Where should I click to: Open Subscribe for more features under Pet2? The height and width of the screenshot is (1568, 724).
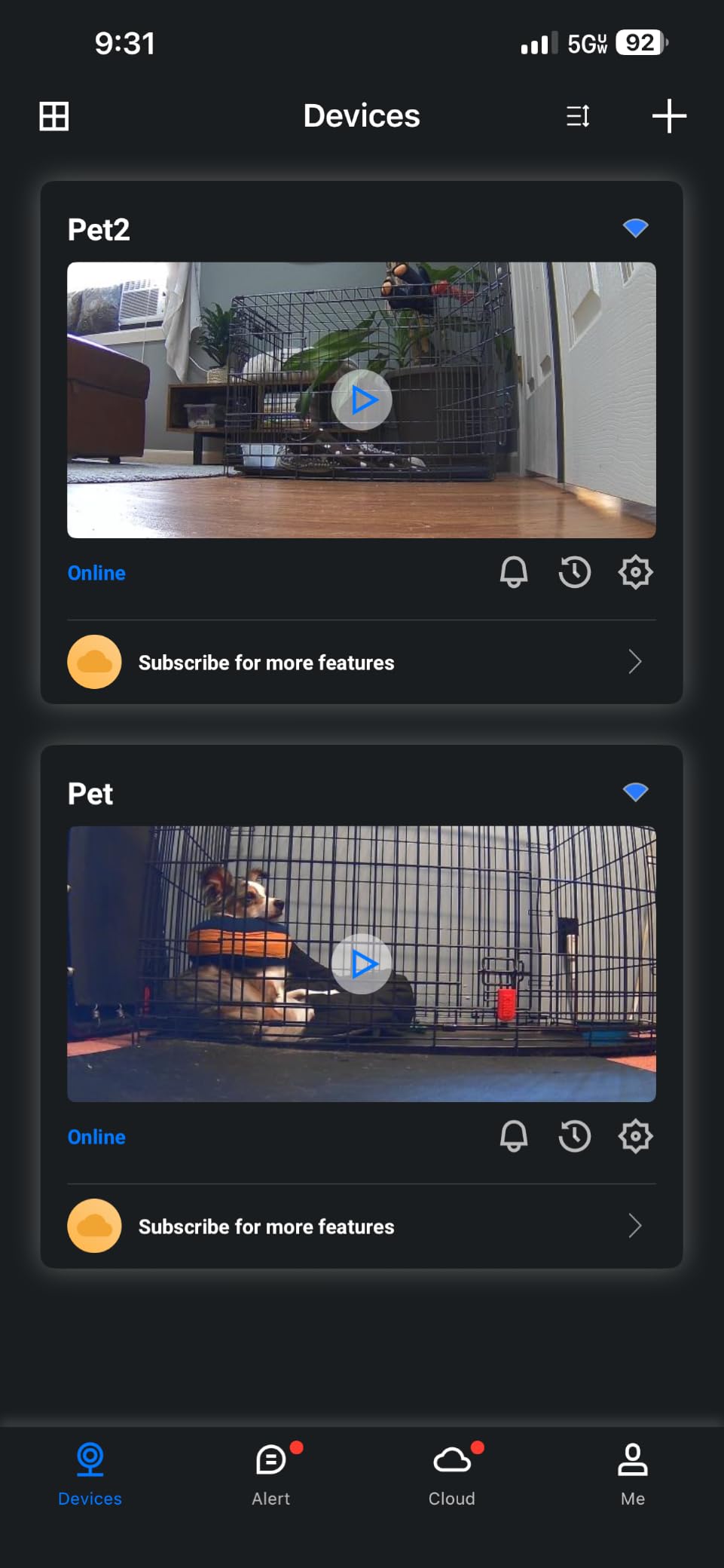coord(362,662)
